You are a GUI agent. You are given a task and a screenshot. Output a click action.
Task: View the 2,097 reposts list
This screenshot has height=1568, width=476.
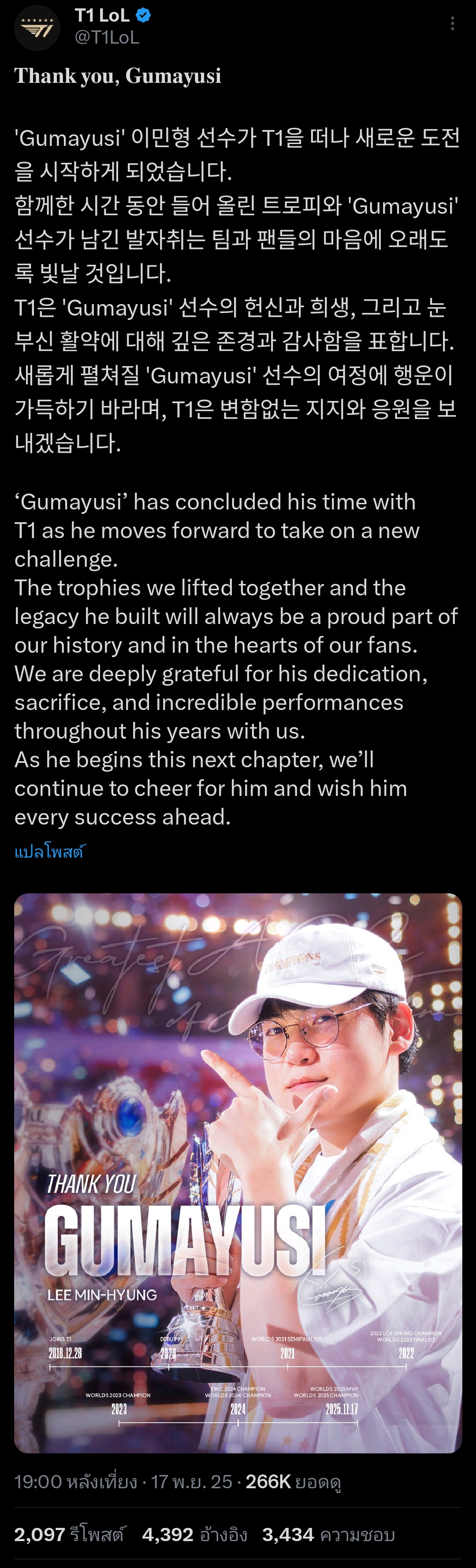[x=69, y=1535]
